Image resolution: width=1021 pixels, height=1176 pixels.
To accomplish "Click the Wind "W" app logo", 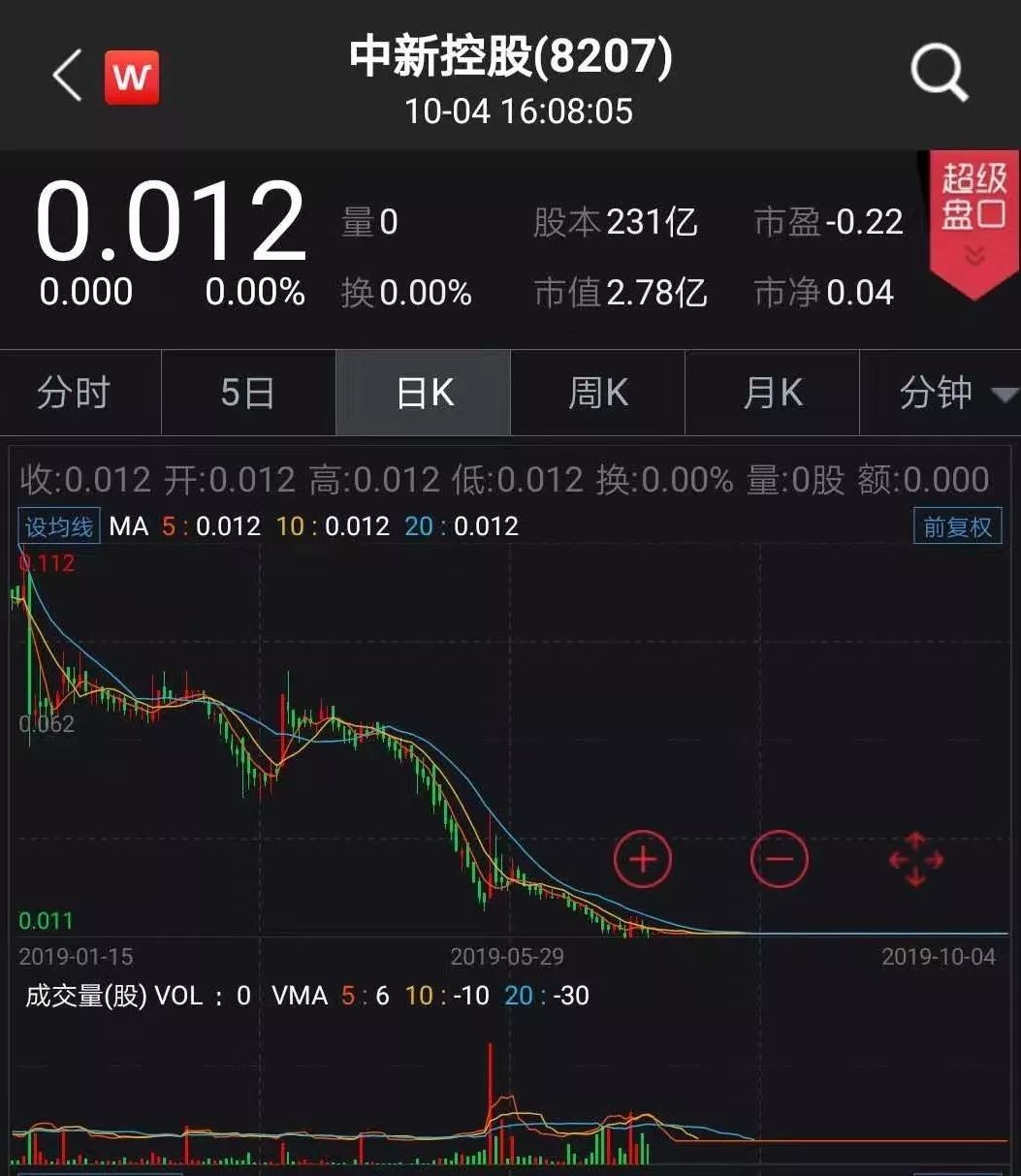I will click(132, 77).
